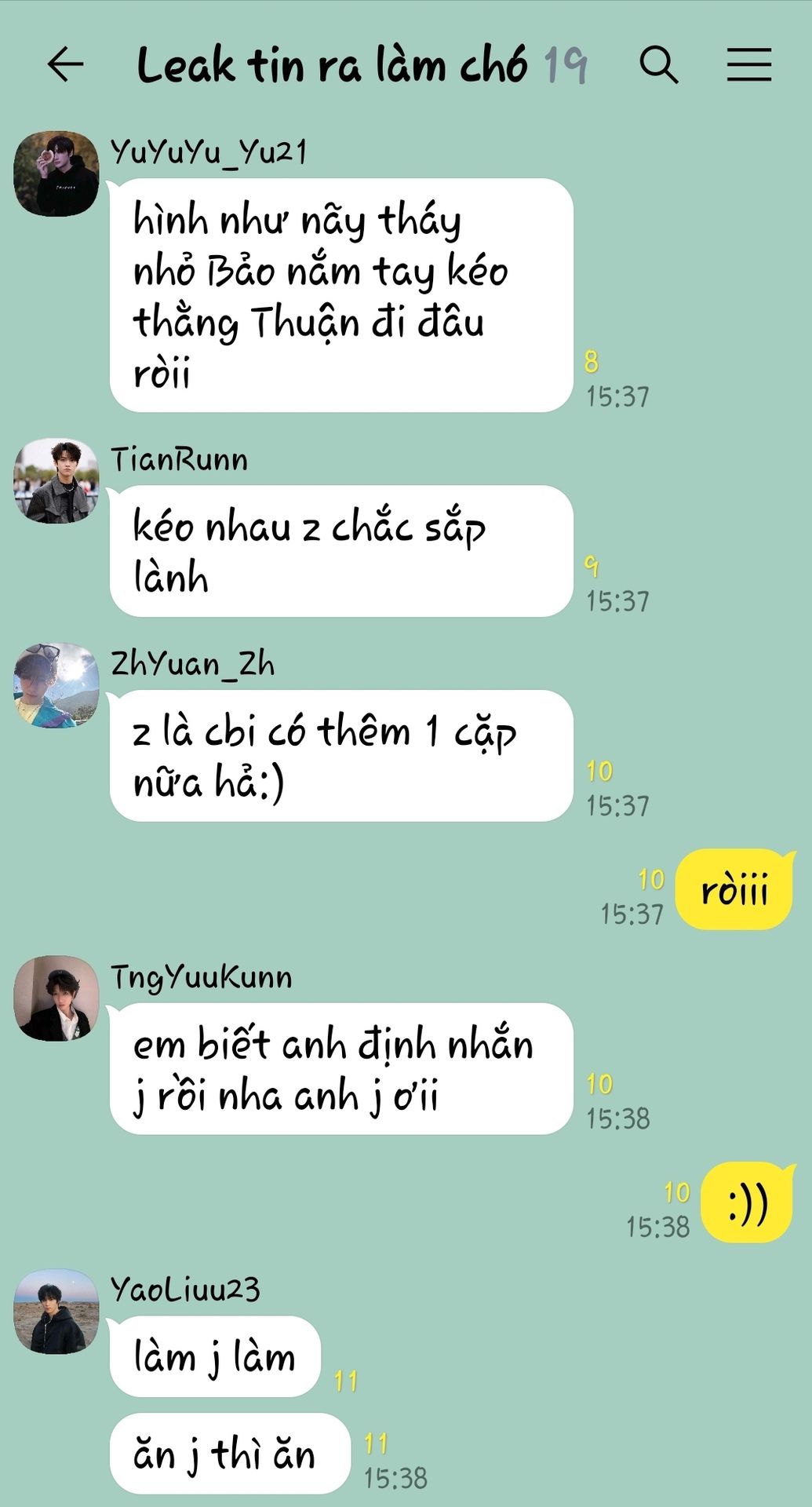This screenshot has width=812, height=1507.
Task: Open YuYuYu_Yu21's profile picture
Action: 56,174
